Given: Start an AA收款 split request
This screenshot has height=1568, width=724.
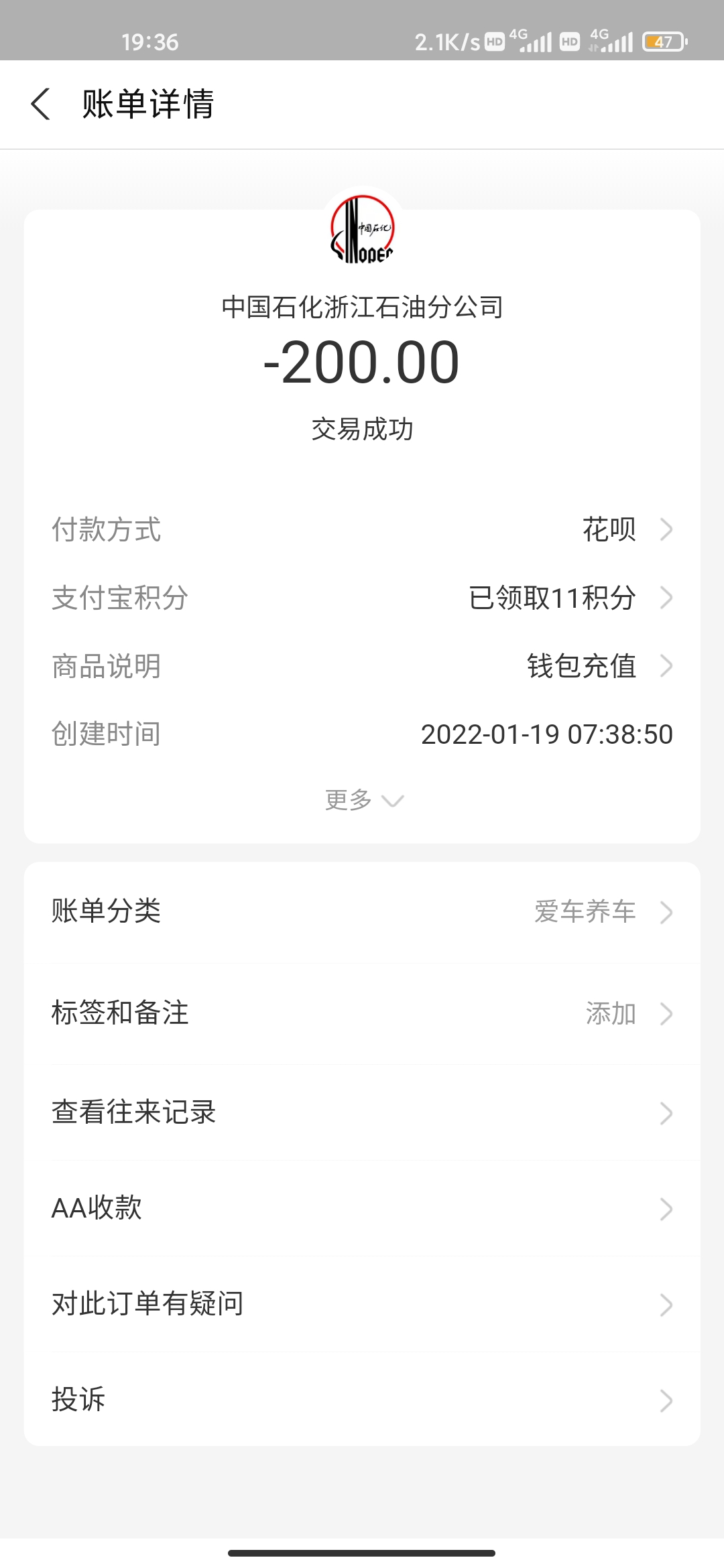Looking at the screenshot, I should click(x=362, y=1208).
